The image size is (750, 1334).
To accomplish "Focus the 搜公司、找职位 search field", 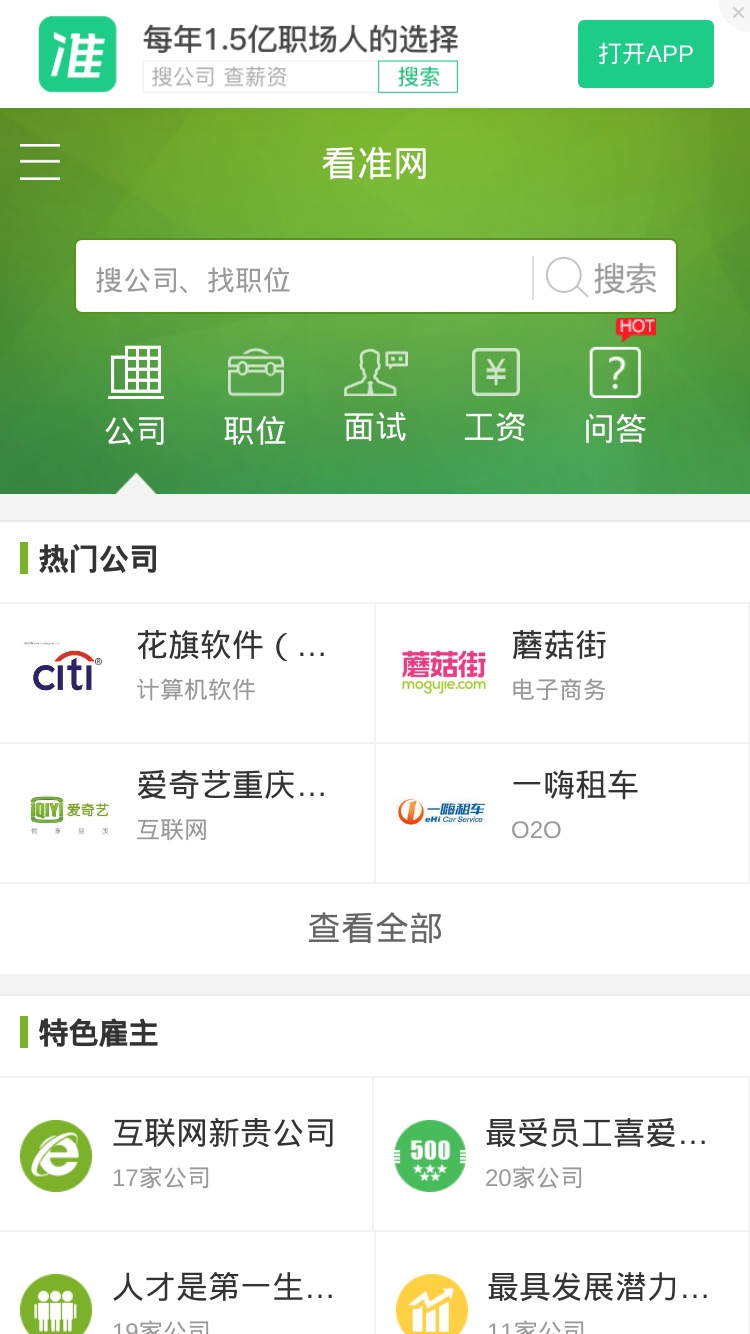I will [304, 278].
